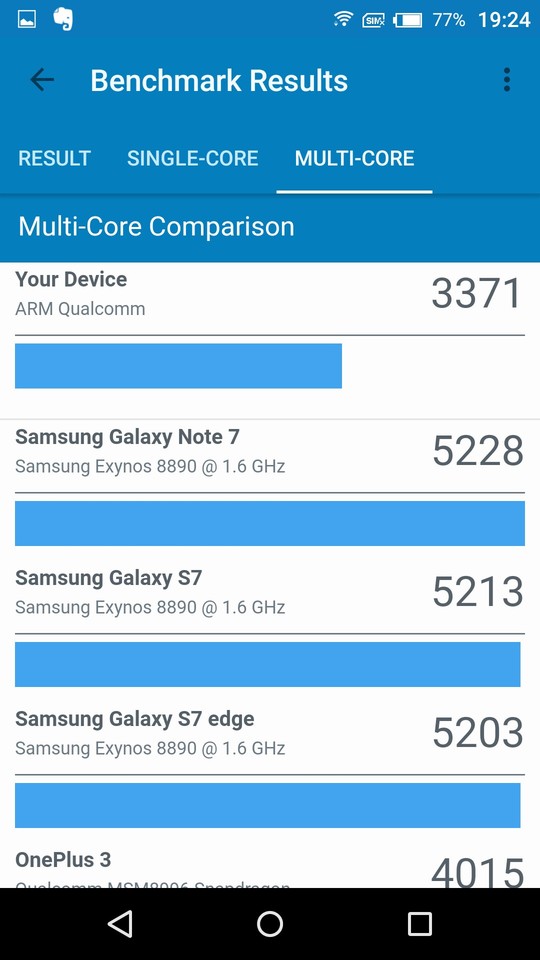Go back using the app bar arrow
540x960 pixels.
coord(42,80)
